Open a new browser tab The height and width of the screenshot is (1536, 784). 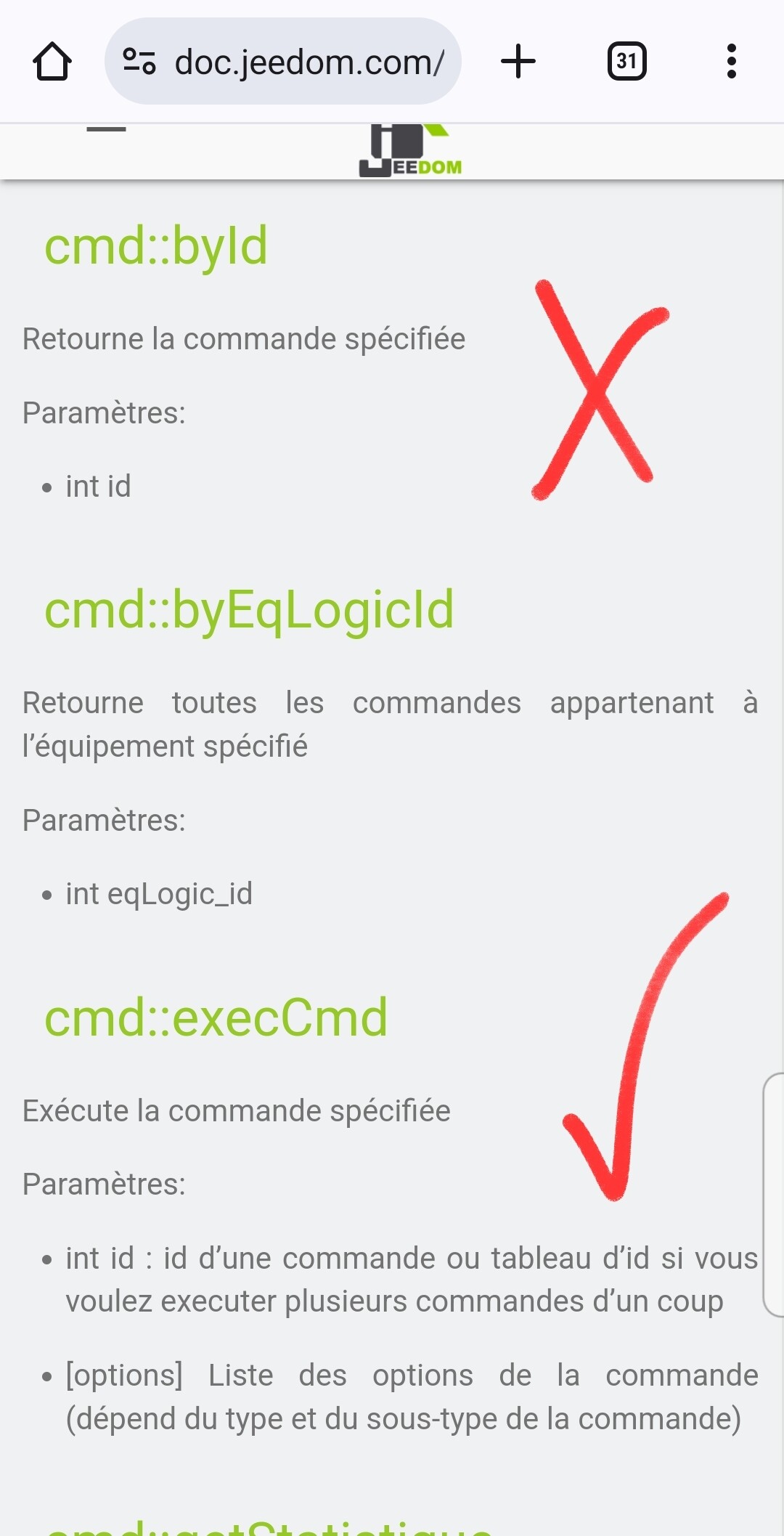click(x=518, y=62)
